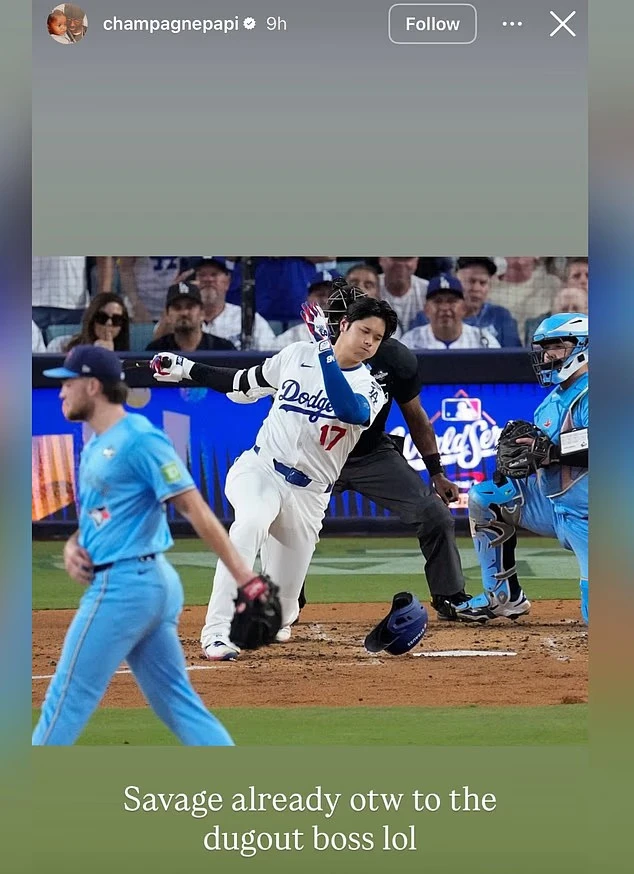The height and width of the screenshot is (874, 634).
Task: Close the story viewer
Action: click(x=563, y=24)
